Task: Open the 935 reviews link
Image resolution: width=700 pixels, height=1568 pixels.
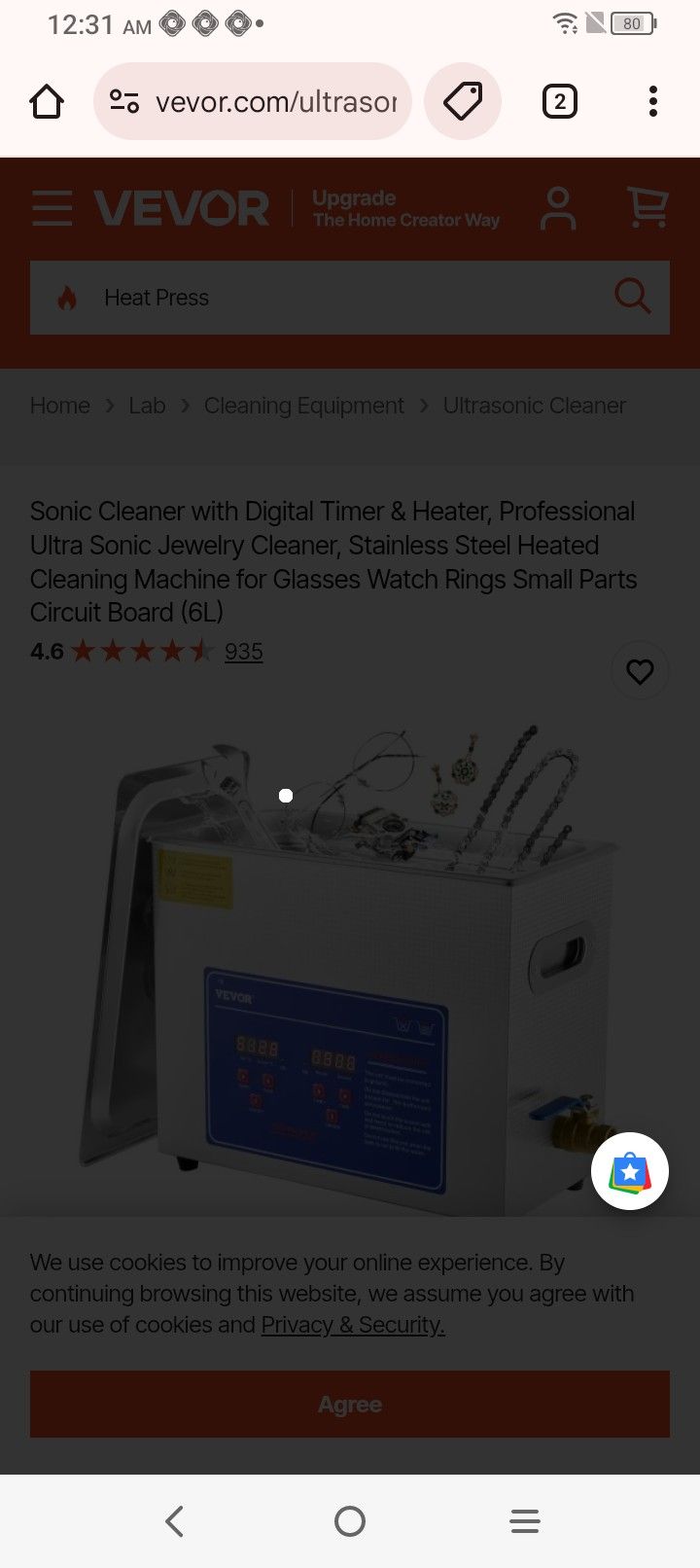Action: [x=244, y=652]
